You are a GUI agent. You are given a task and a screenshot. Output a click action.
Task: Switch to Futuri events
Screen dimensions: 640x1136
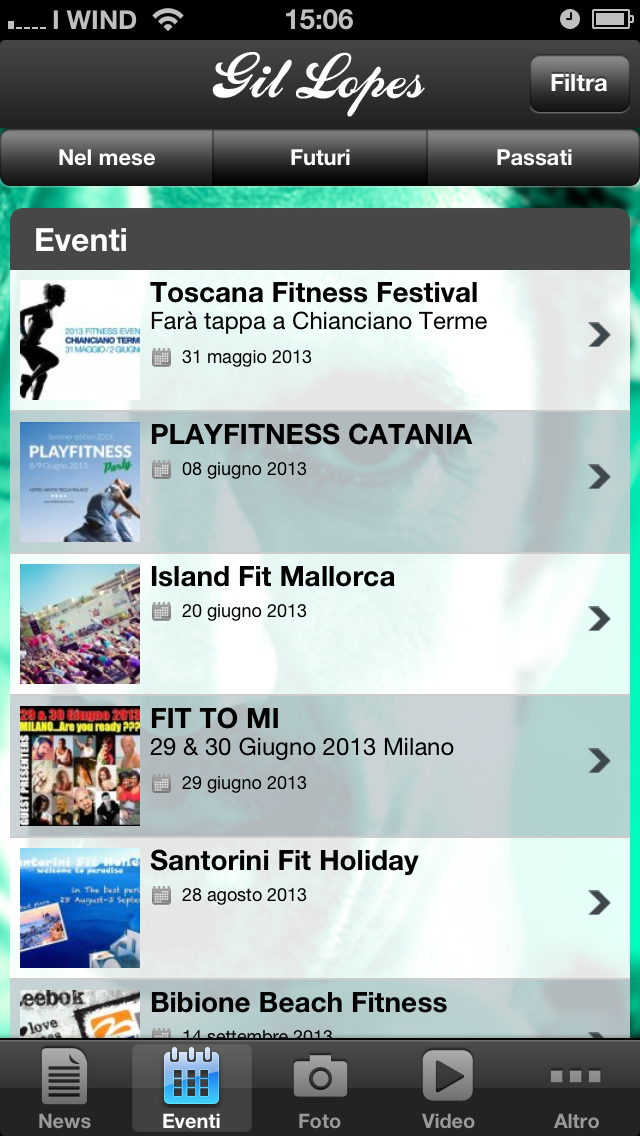(320, 157)
